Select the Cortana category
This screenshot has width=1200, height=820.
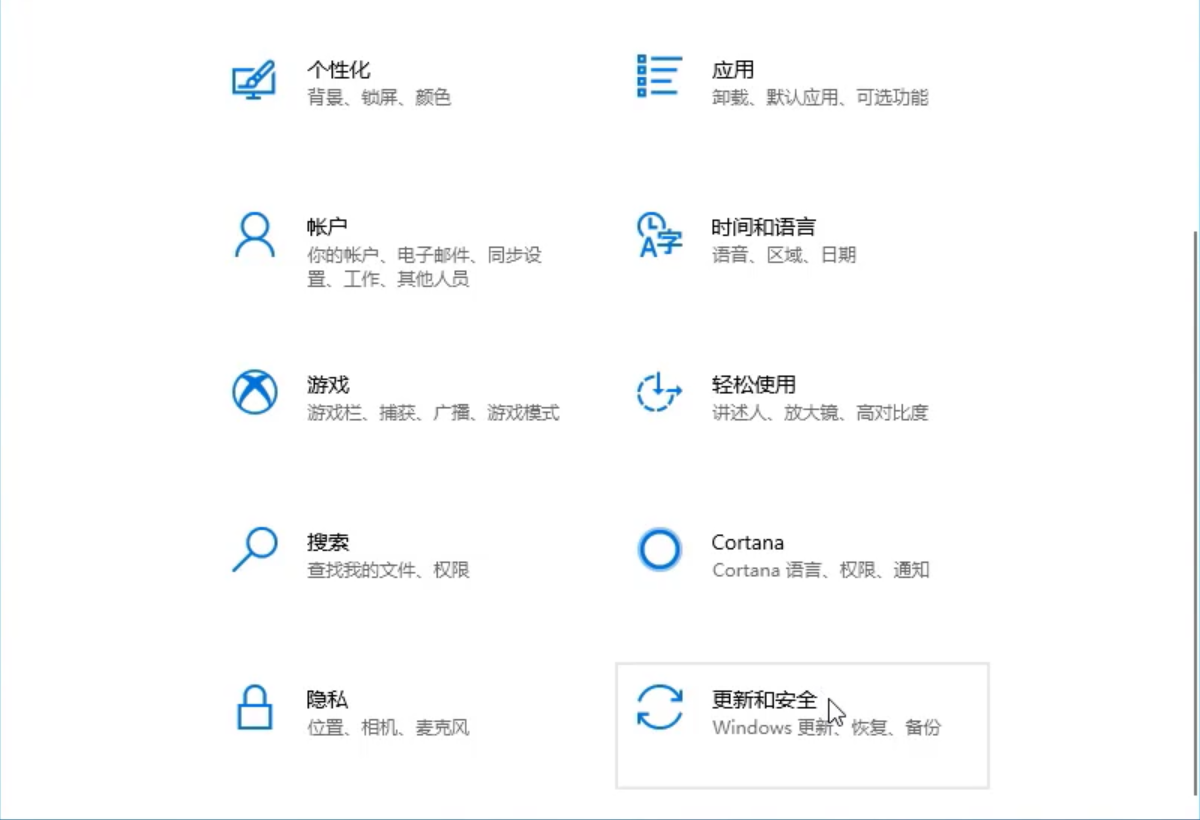(747, 543)
